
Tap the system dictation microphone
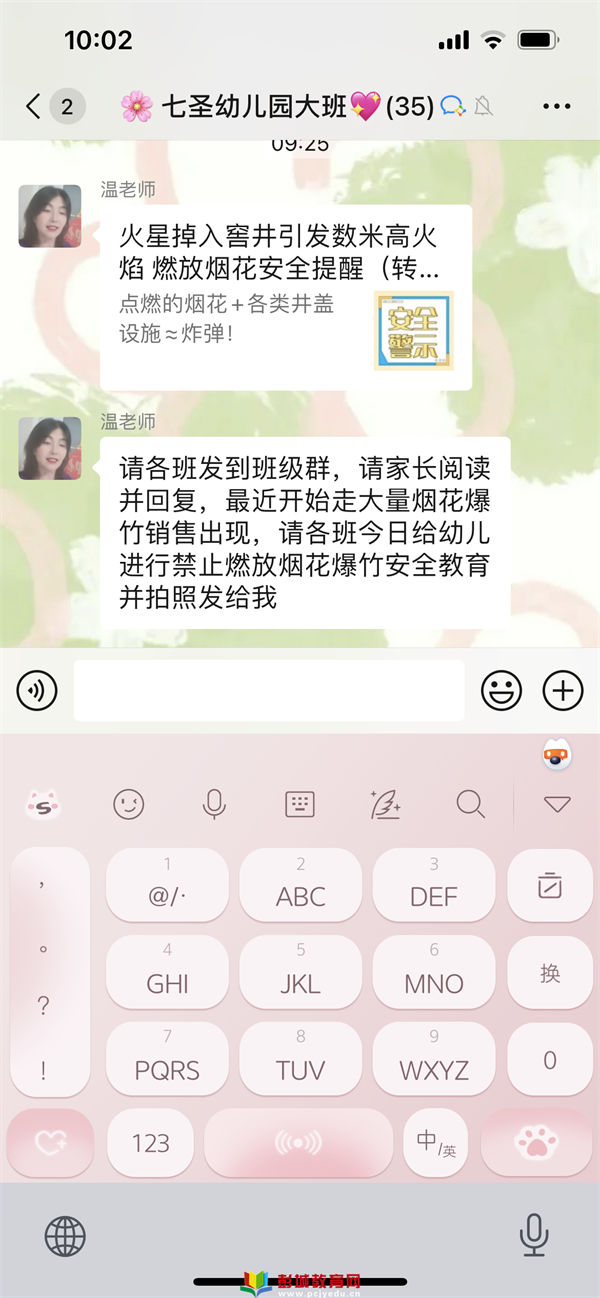(x=534, y=1236)
